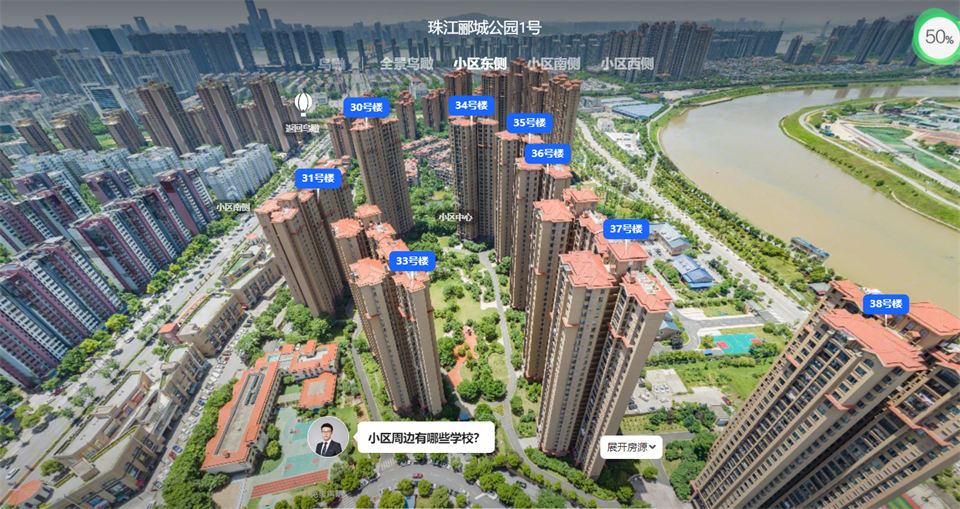Select the 小区东侧 view tab
Screen dimensions: 960x509
click(x=479, y=63)
